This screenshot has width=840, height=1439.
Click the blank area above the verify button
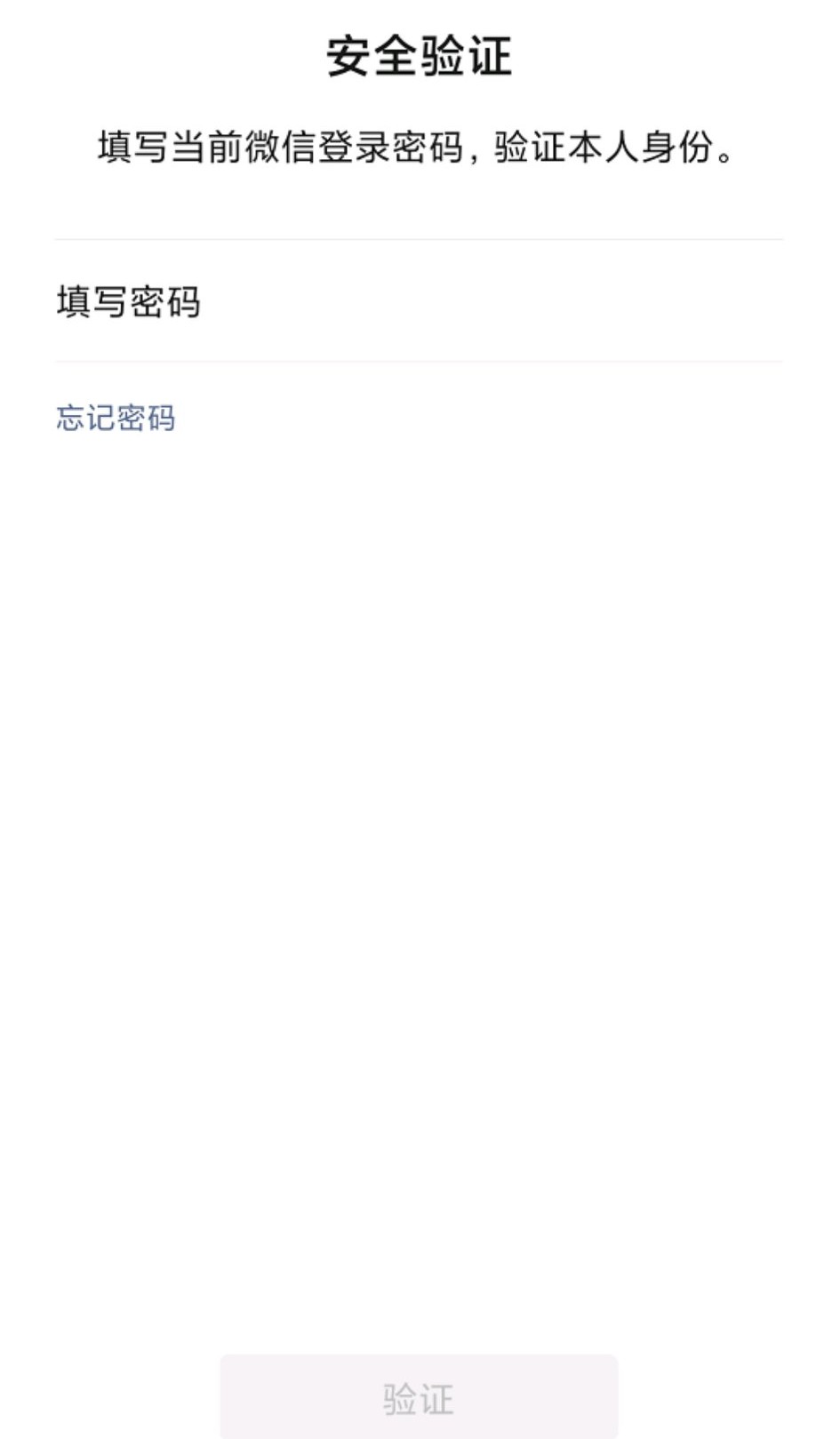420,889
